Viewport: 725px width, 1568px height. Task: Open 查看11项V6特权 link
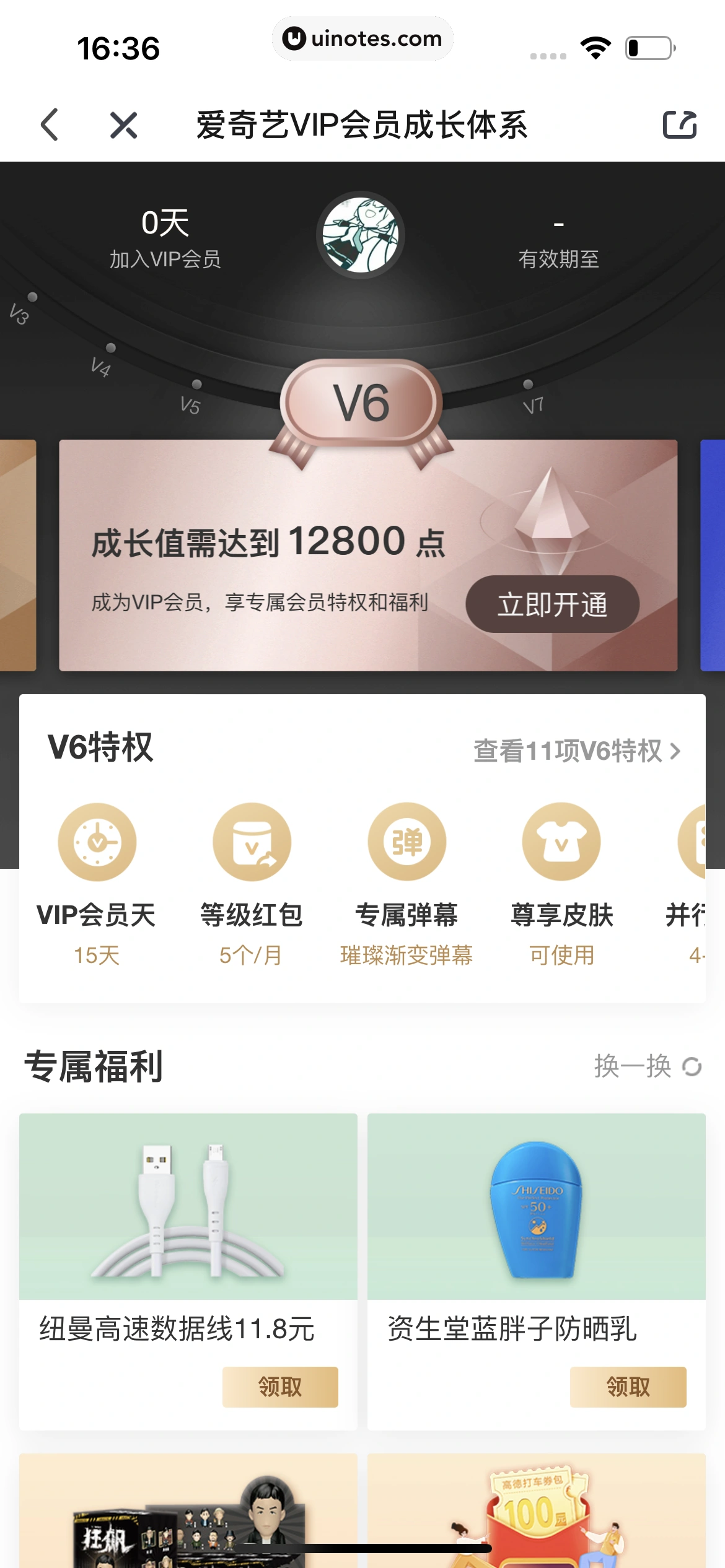576,751
